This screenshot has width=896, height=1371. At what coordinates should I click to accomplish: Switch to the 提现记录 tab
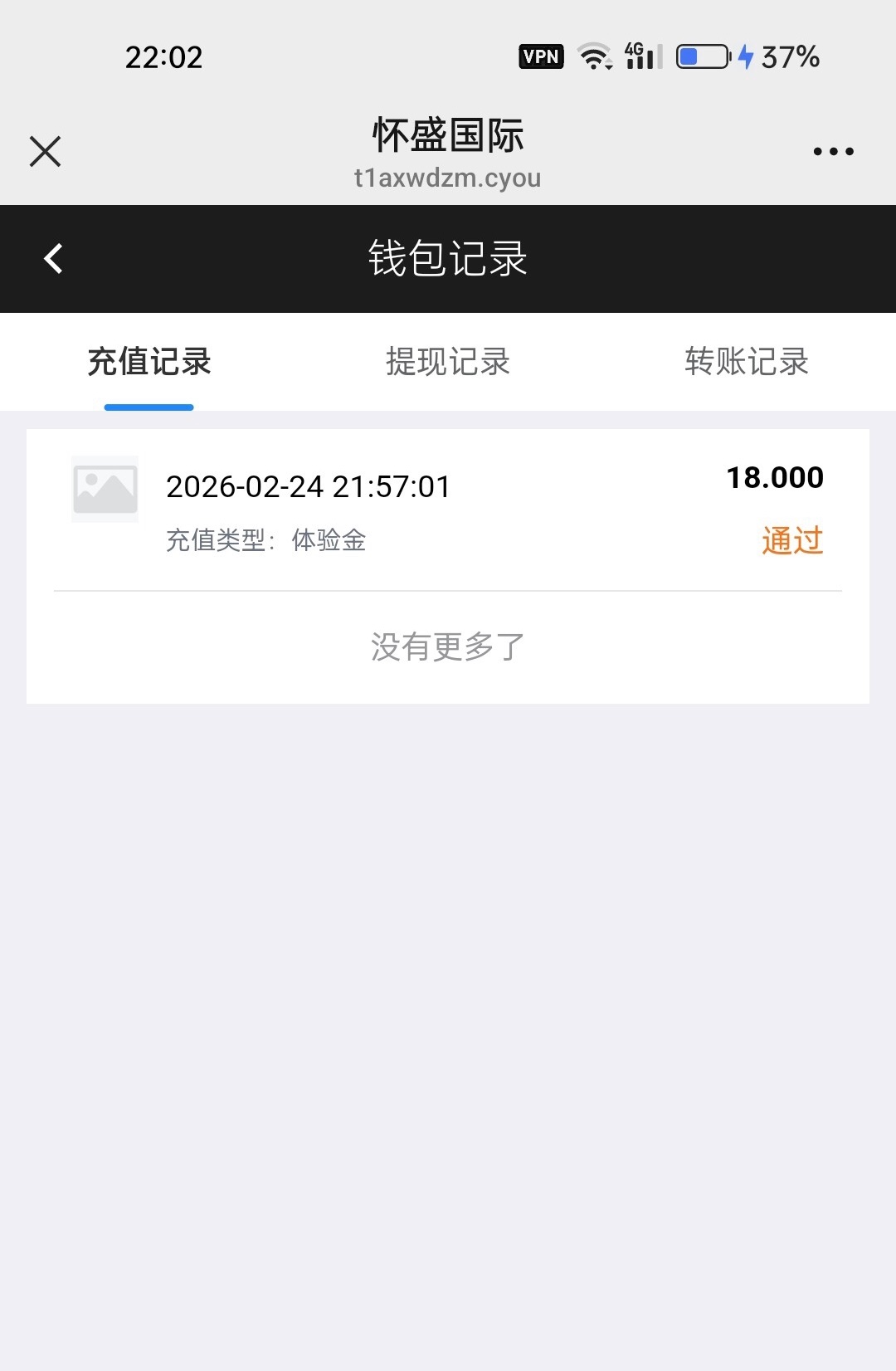point(448,362)
